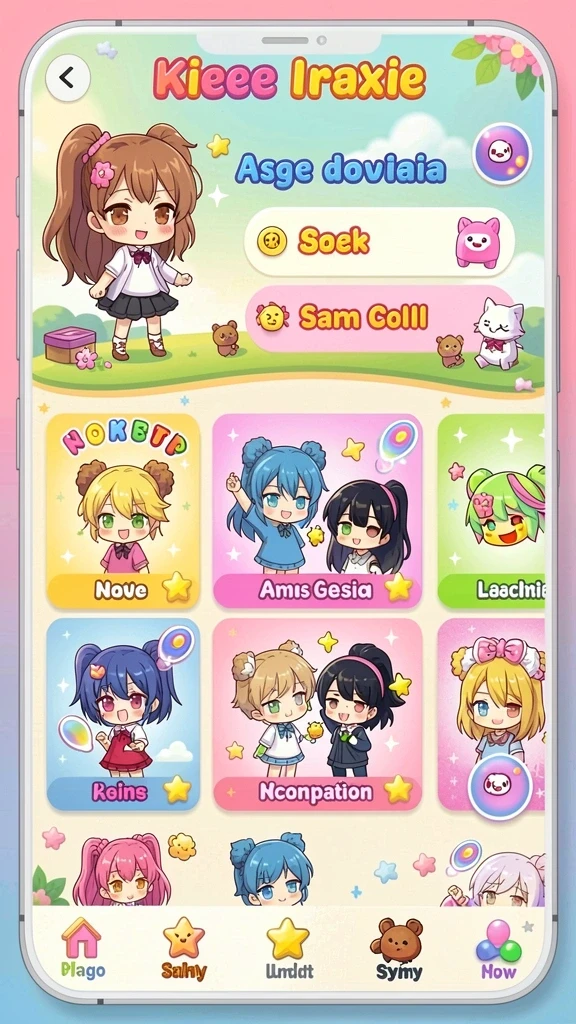Select the Soek button
The width and height of the screenshot is (576, 1024).
pyautogui.click(x=379, y=242)
